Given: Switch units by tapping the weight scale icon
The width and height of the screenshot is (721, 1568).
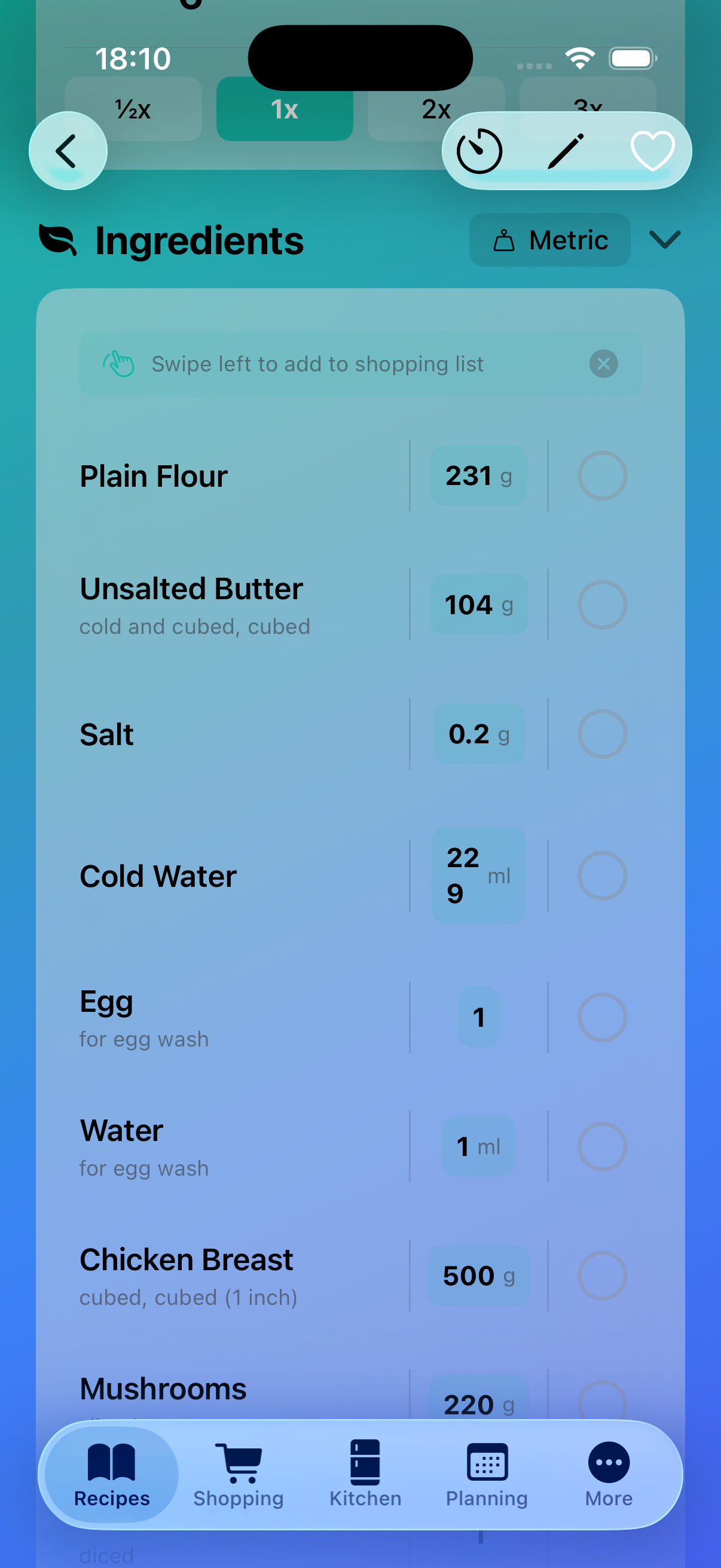Looking at the screenshot, I should pyautogui.click(x=504, y=239).
